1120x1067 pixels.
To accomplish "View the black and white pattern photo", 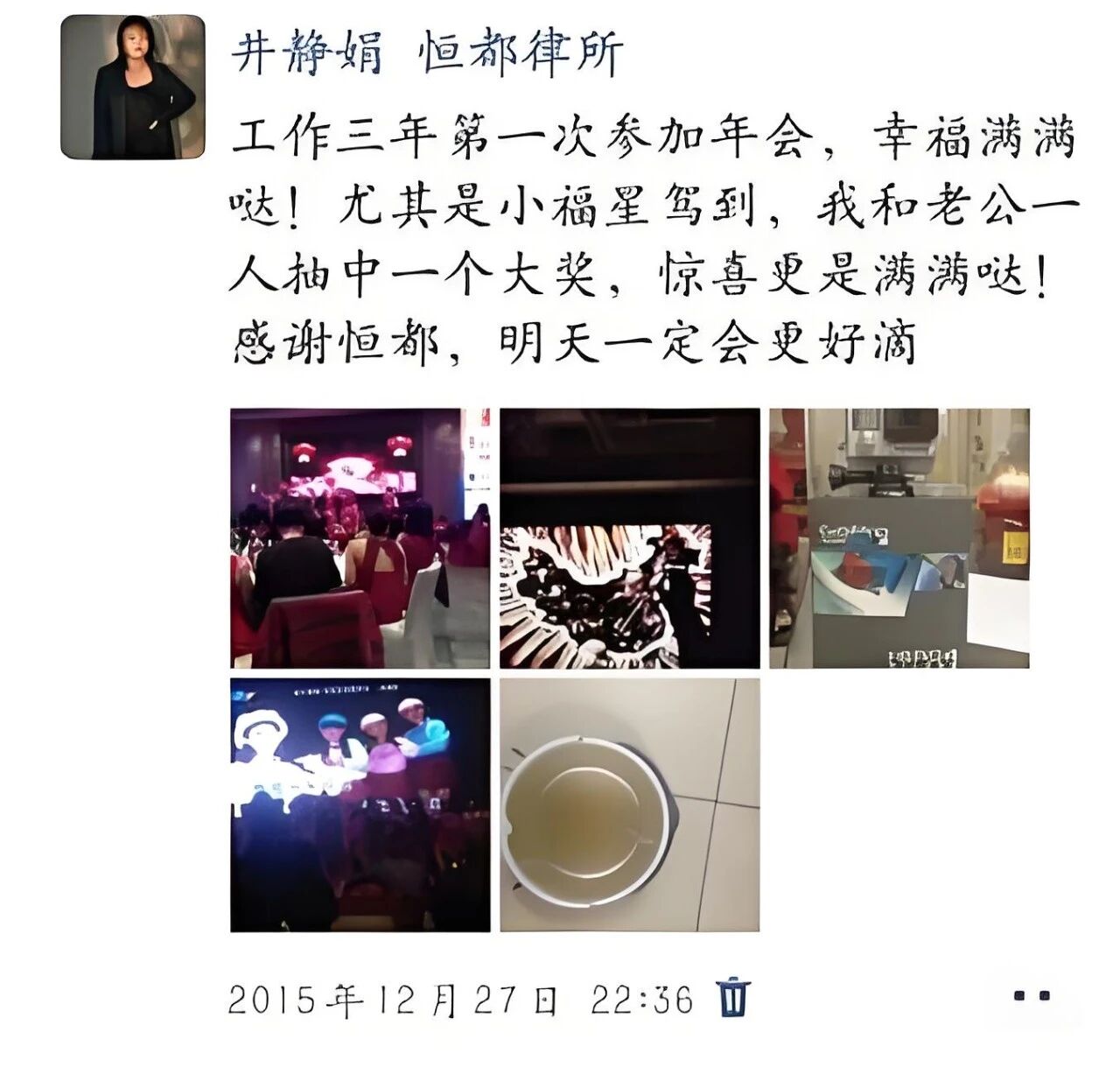I will click(x=629, y=538).
